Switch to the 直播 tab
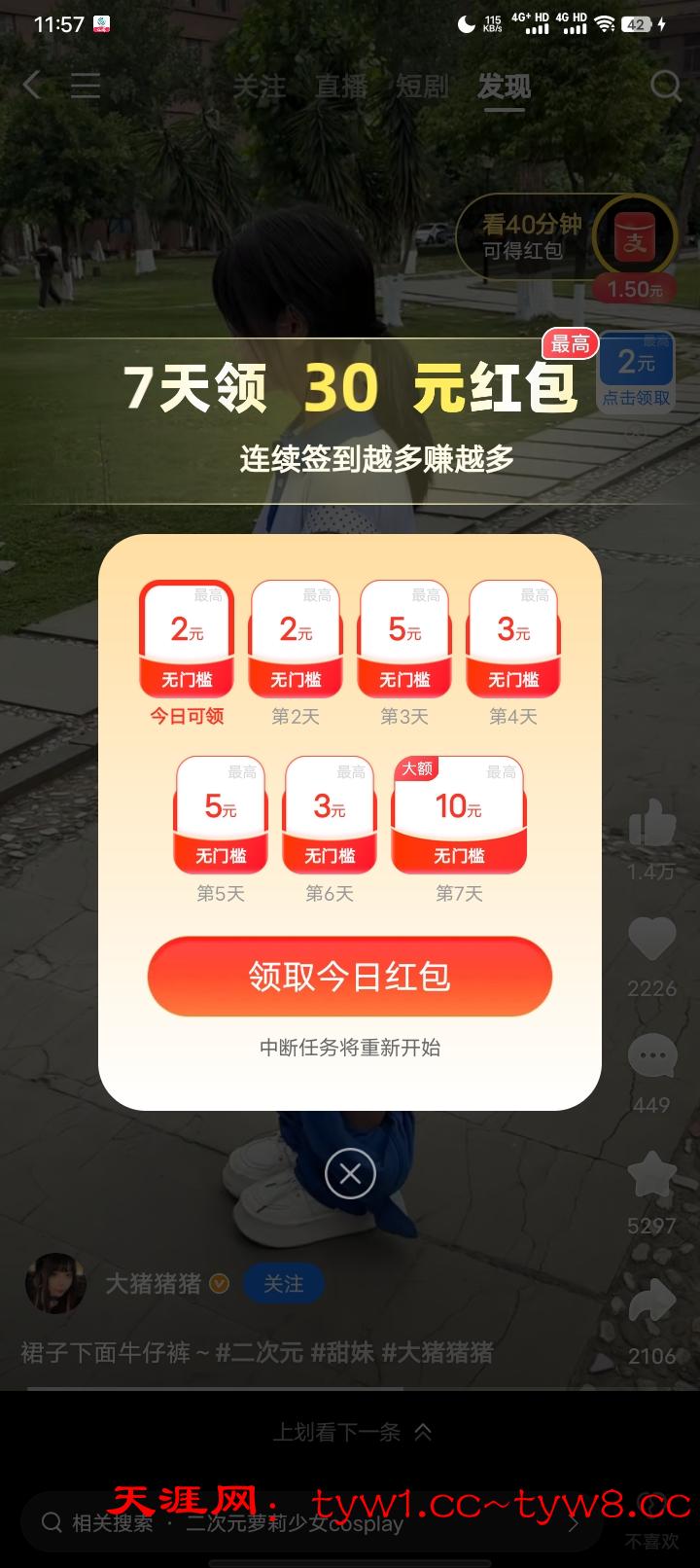 (x=341, y=87)
